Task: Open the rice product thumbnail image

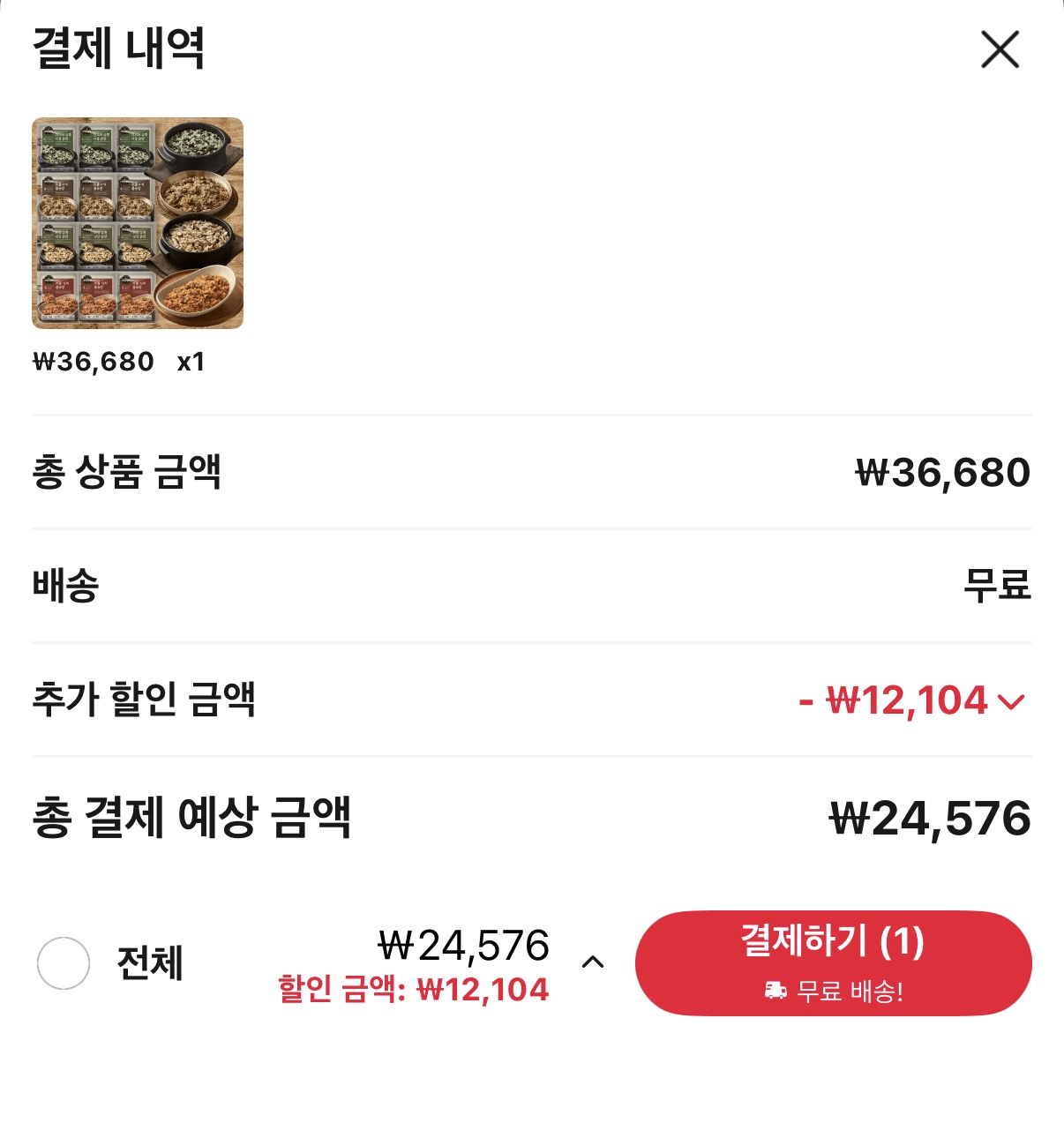Action: (x=136, y=221)
